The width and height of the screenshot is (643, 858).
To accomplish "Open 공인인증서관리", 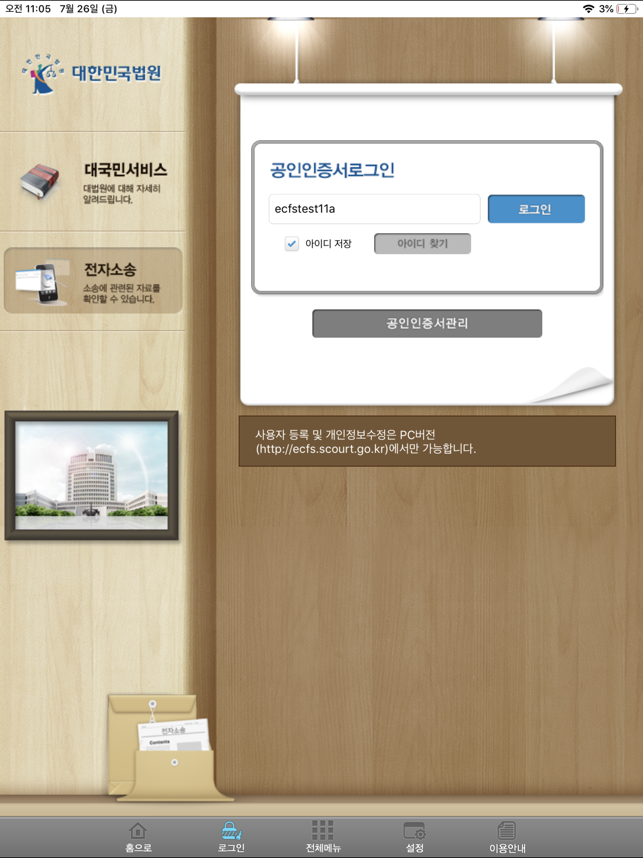I will pos(427,323).
